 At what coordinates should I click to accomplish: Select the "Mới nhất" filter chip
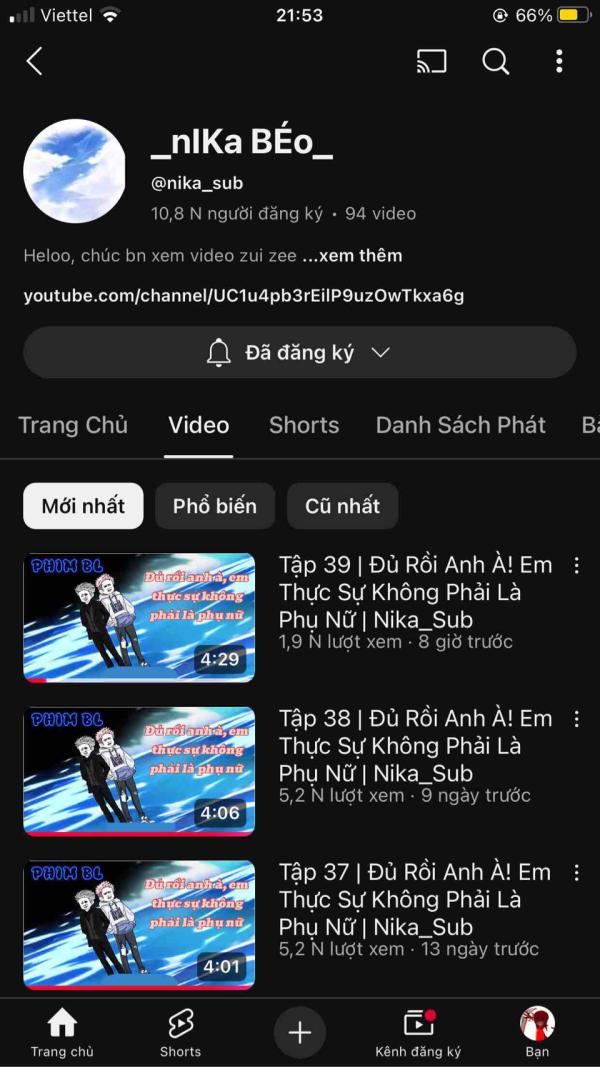click(83, 506)
